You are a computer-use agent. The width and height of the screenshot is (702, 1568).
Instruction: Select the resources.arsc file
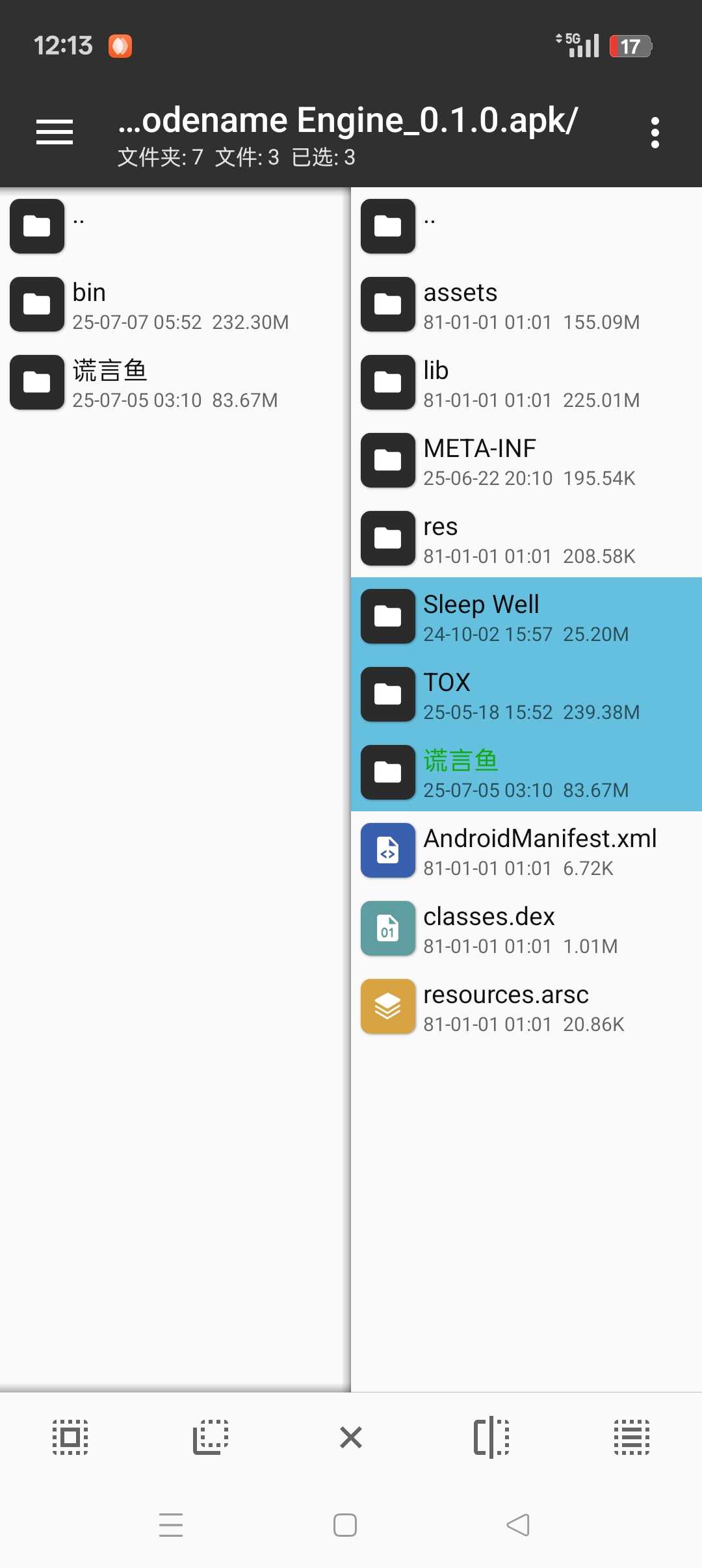(526, 1006)
